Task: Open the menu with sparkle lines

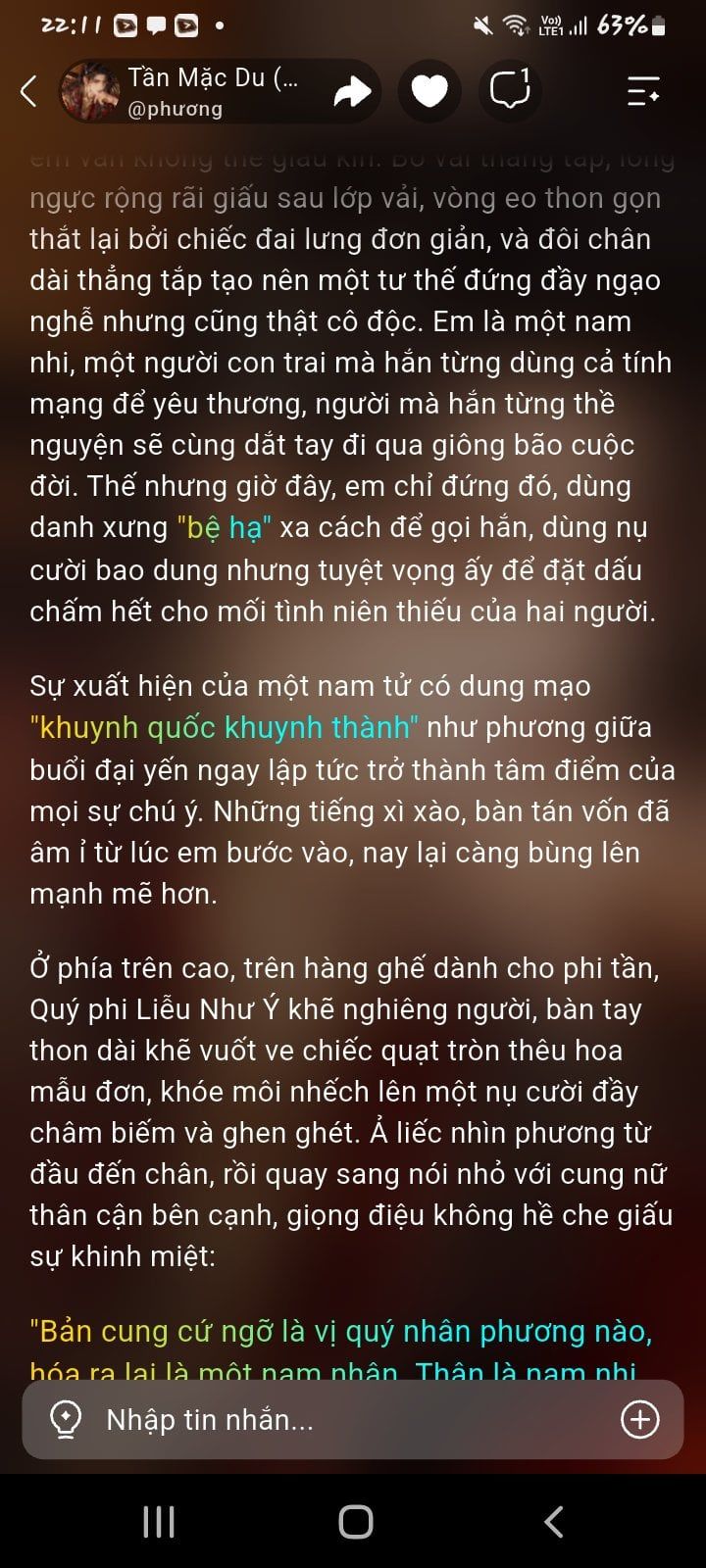Action: point(643,91)
